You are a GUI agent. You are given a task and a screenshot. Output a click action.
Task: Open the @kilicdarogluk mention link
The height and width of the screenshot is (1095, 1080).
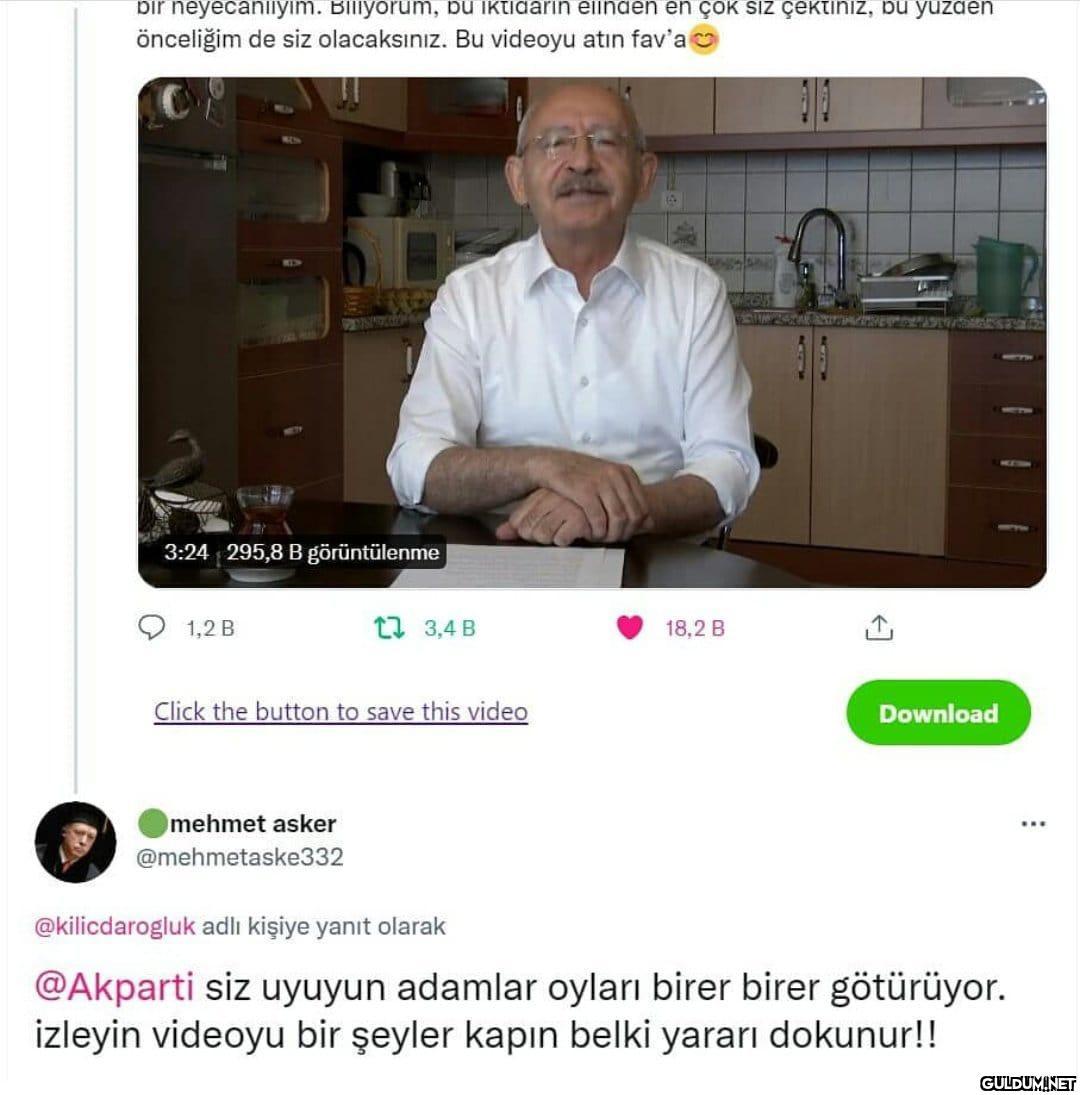point(115,927)
